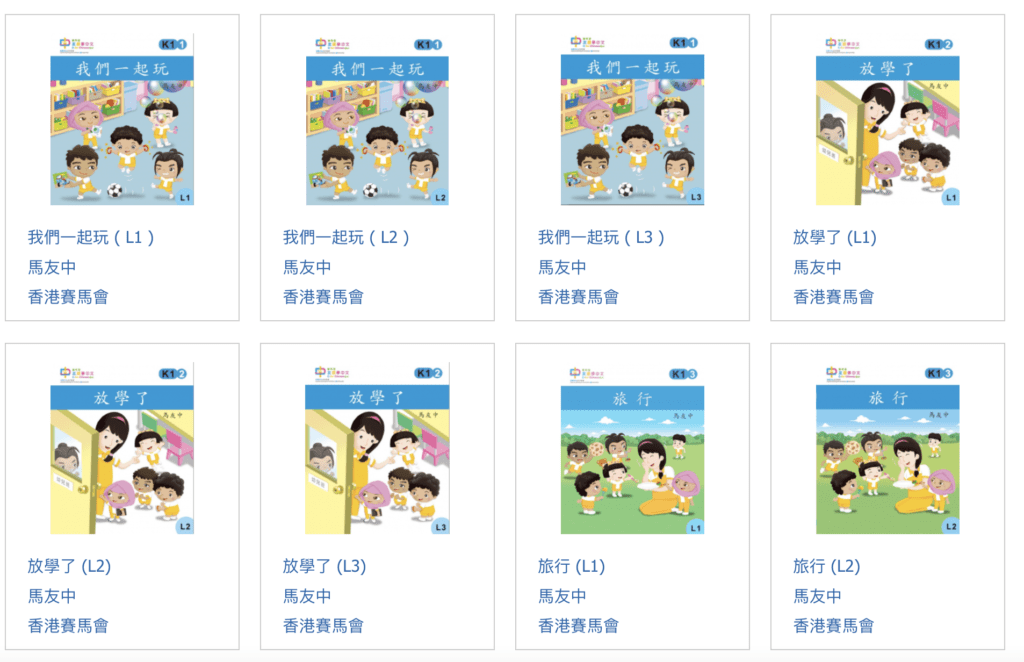The height and width of the screenshot is (662, 1024).
Task: Open the 我們一起玩 L1 book cover
Action: pos(122,120)
